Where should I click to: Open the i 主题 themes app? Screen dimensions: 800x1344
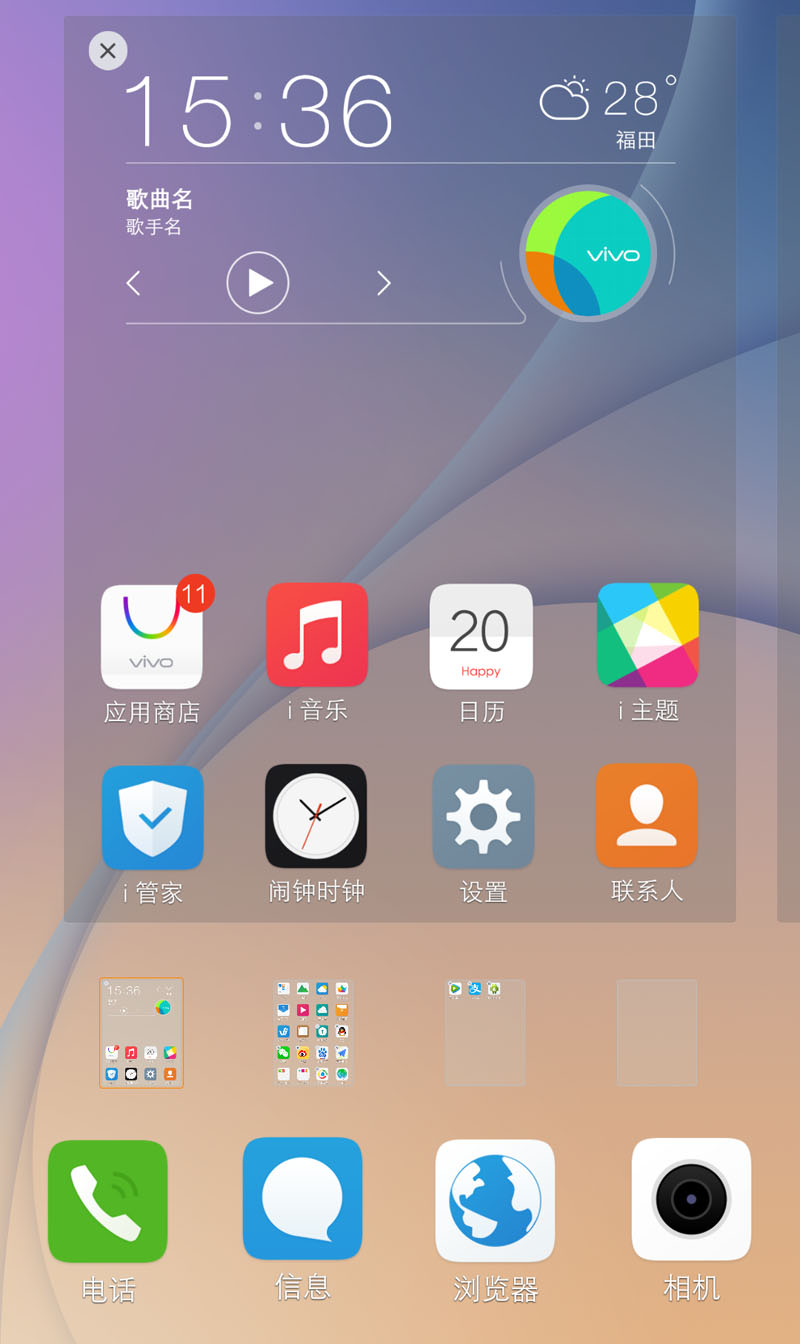click(x=646, y=635)
